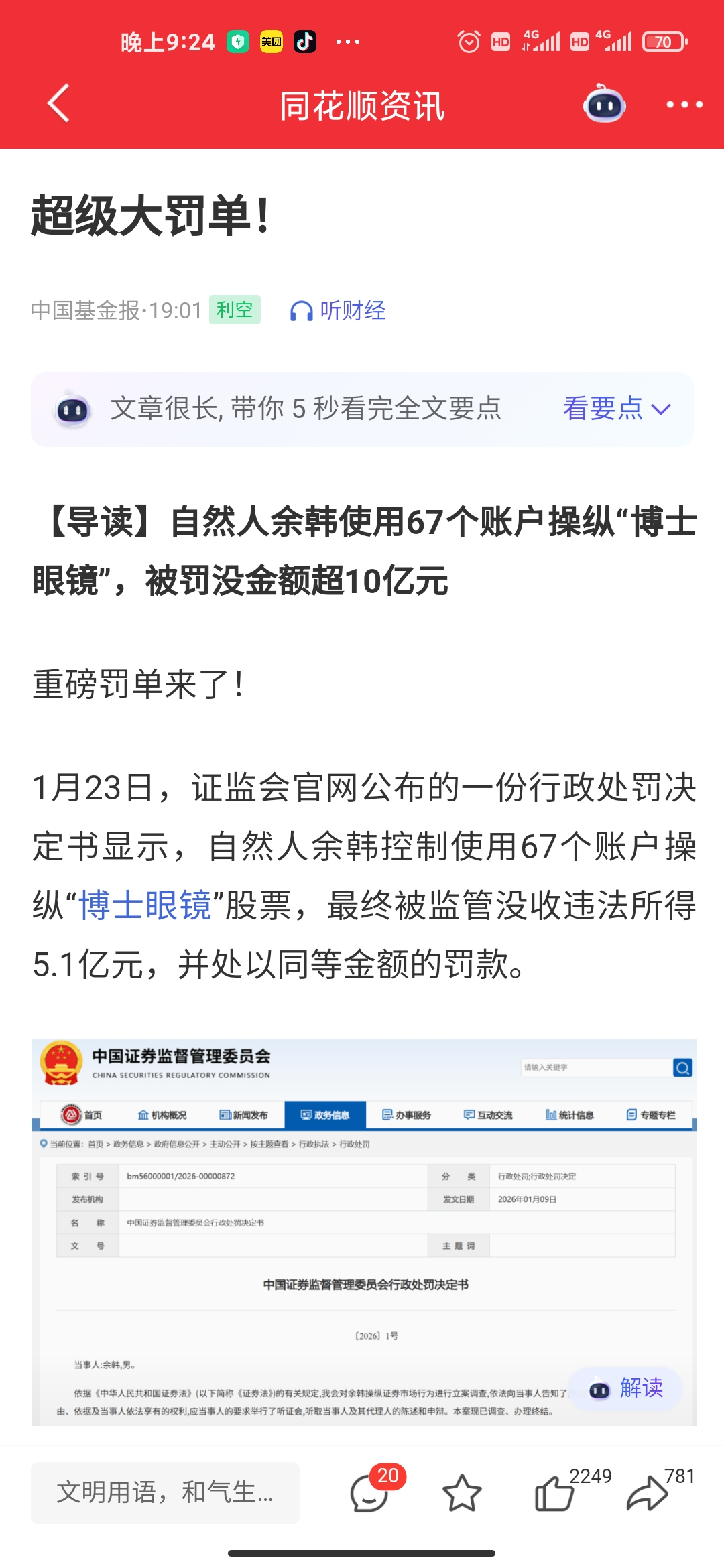Screen dimensions: 724x1568
Task: Share this article
Action: (646, 1493)
